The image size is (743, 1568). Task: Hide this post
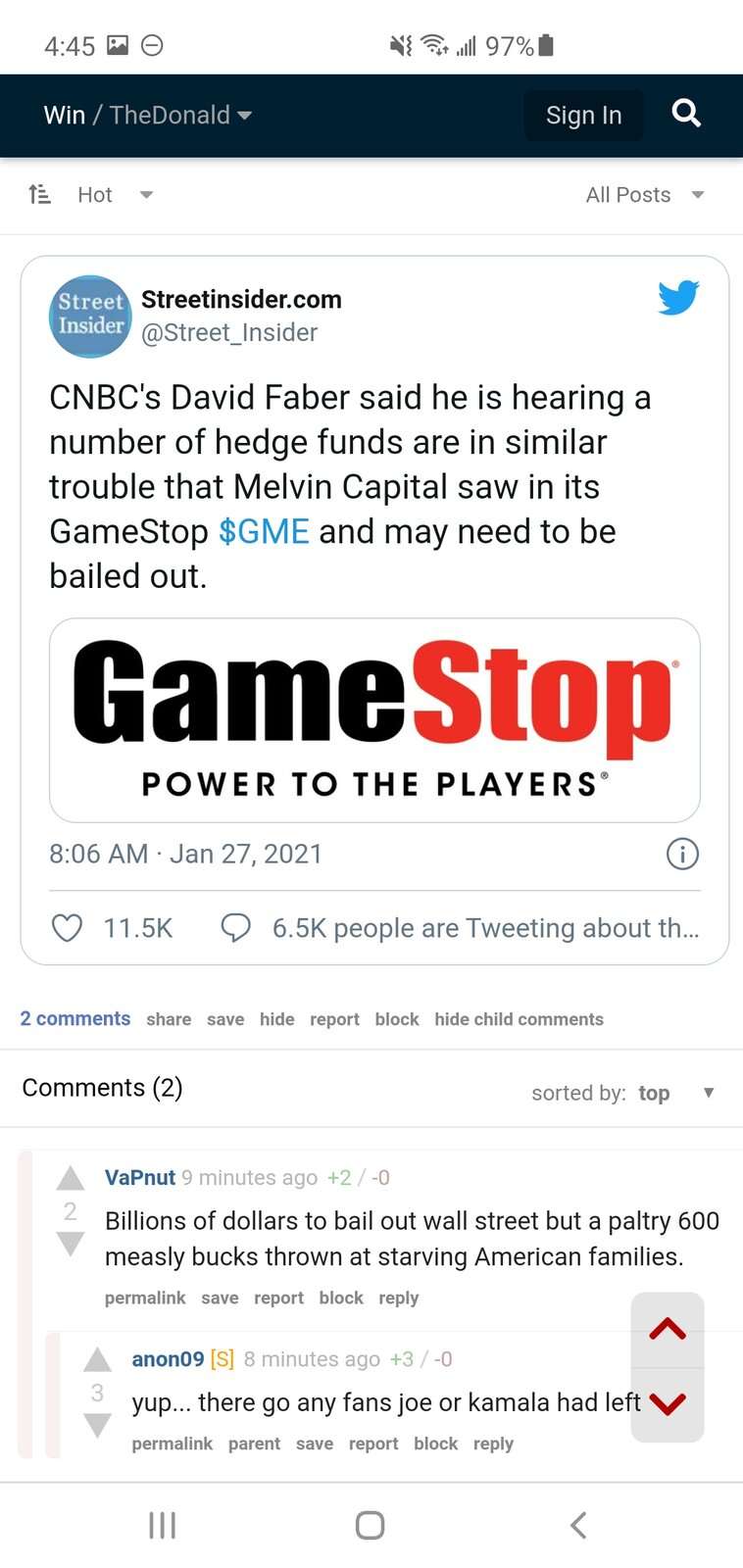(x=276, y=1019)
